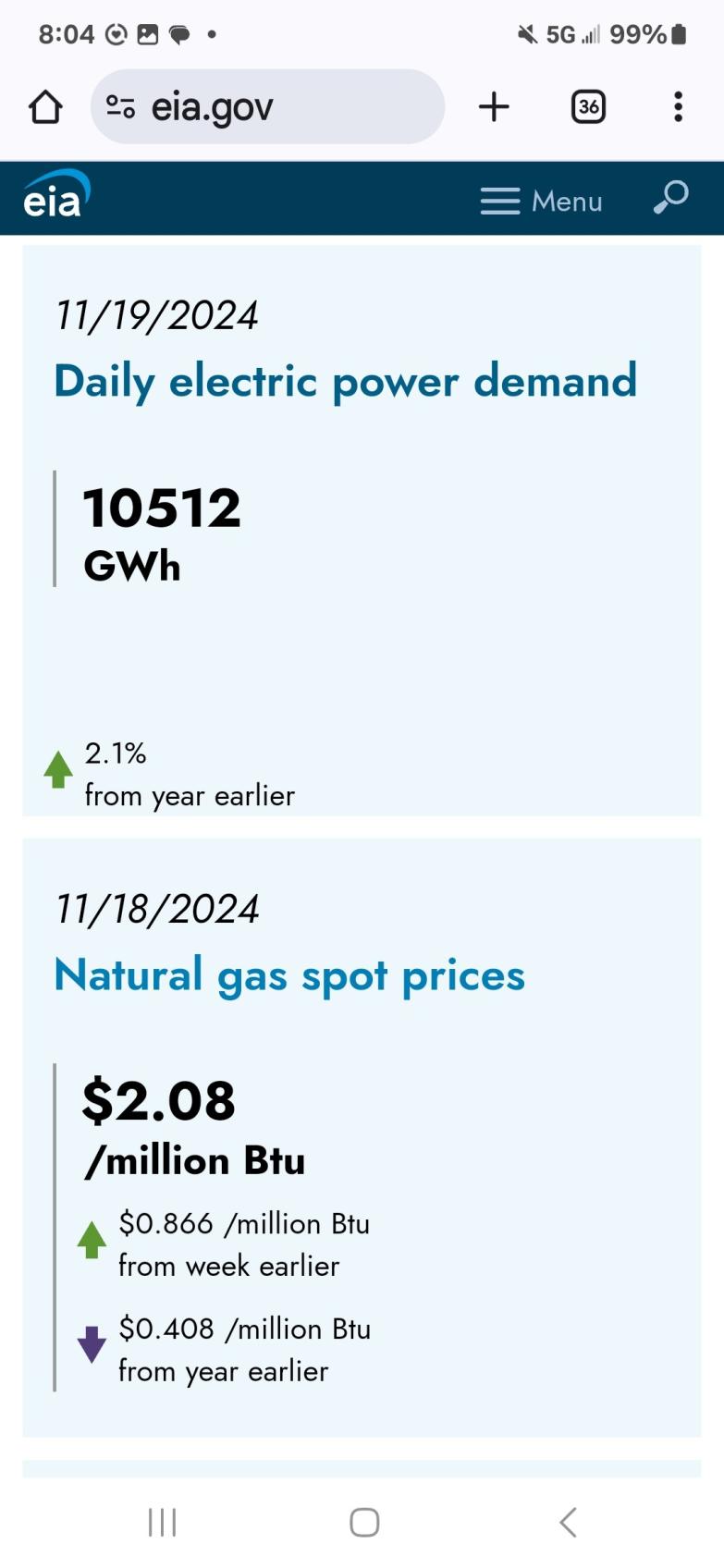The width and height of the screenshot is (724, 1568).
Task: Open the browser overflow menu
Action: click(678, 107)
